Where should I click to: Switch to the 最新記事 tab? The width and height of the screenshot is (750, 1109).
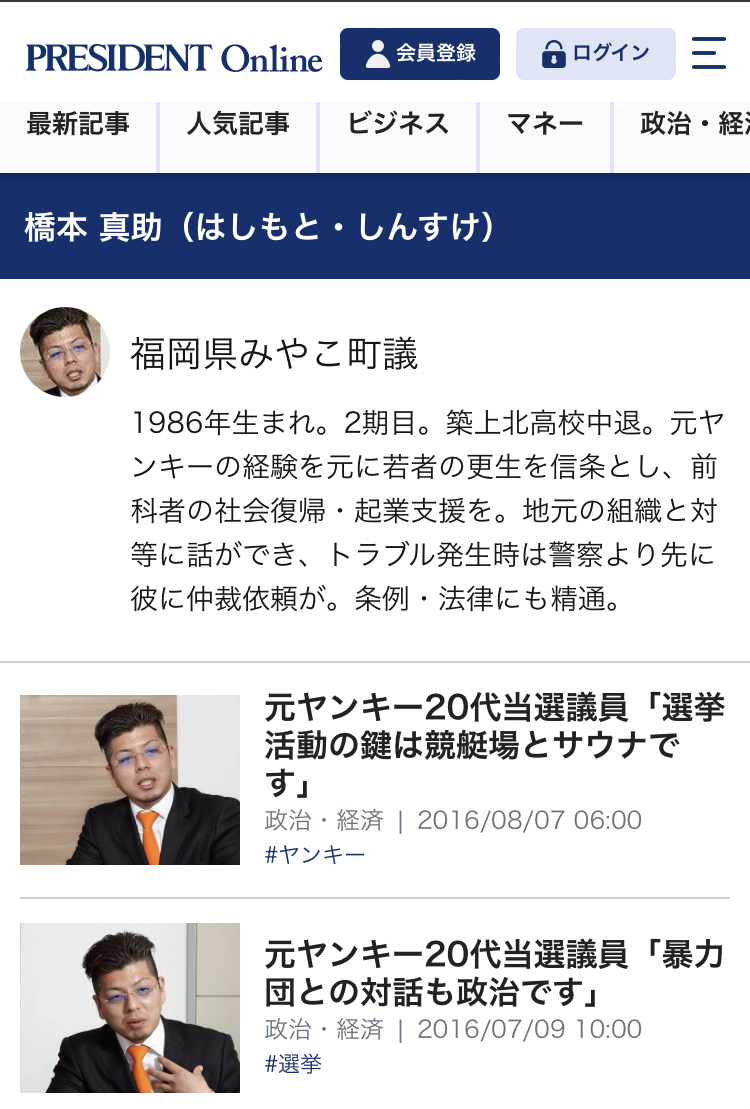click(x=78, y=124)
